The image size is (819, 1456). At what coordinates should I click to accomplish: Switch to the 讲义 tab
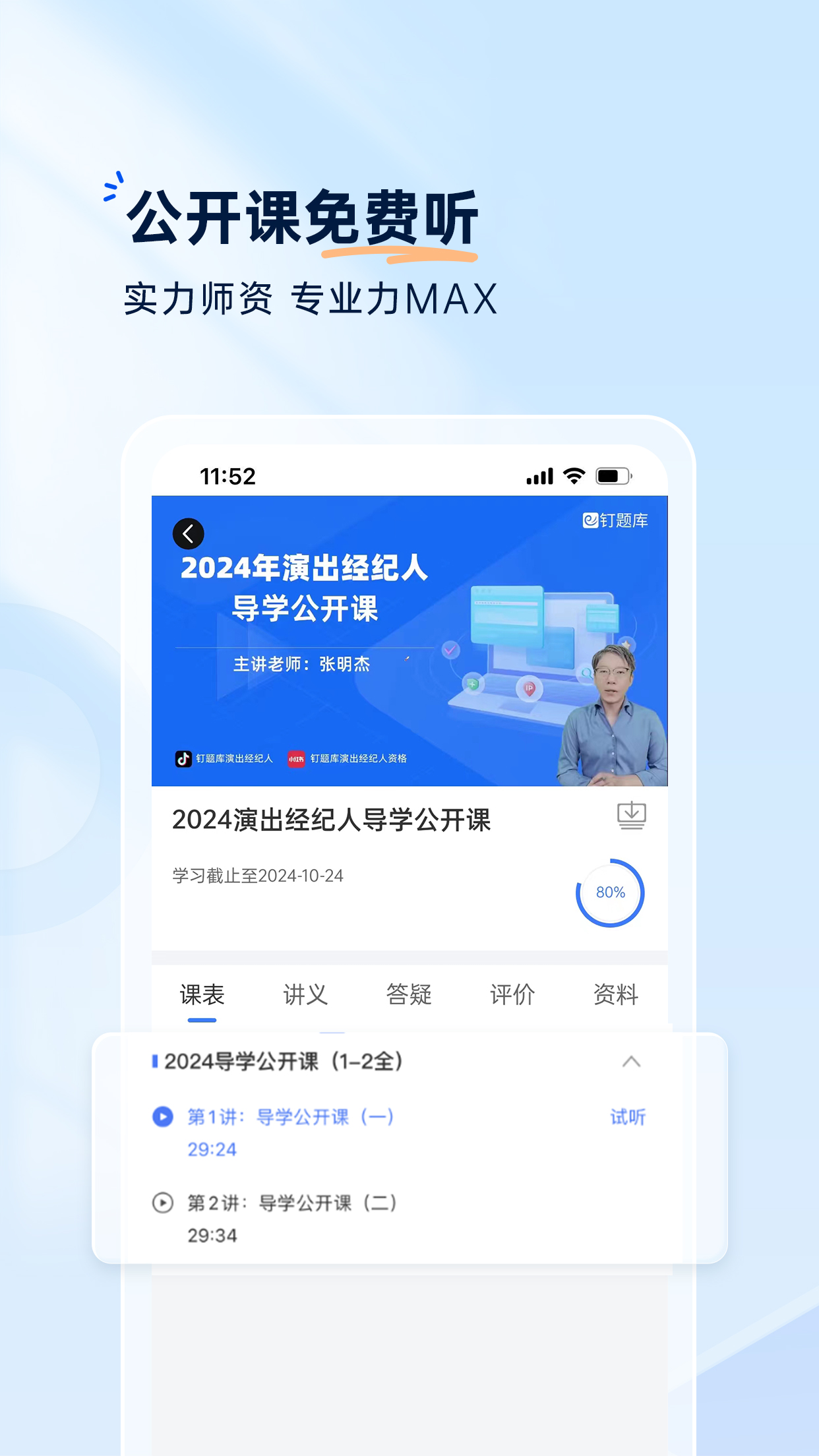304,994
